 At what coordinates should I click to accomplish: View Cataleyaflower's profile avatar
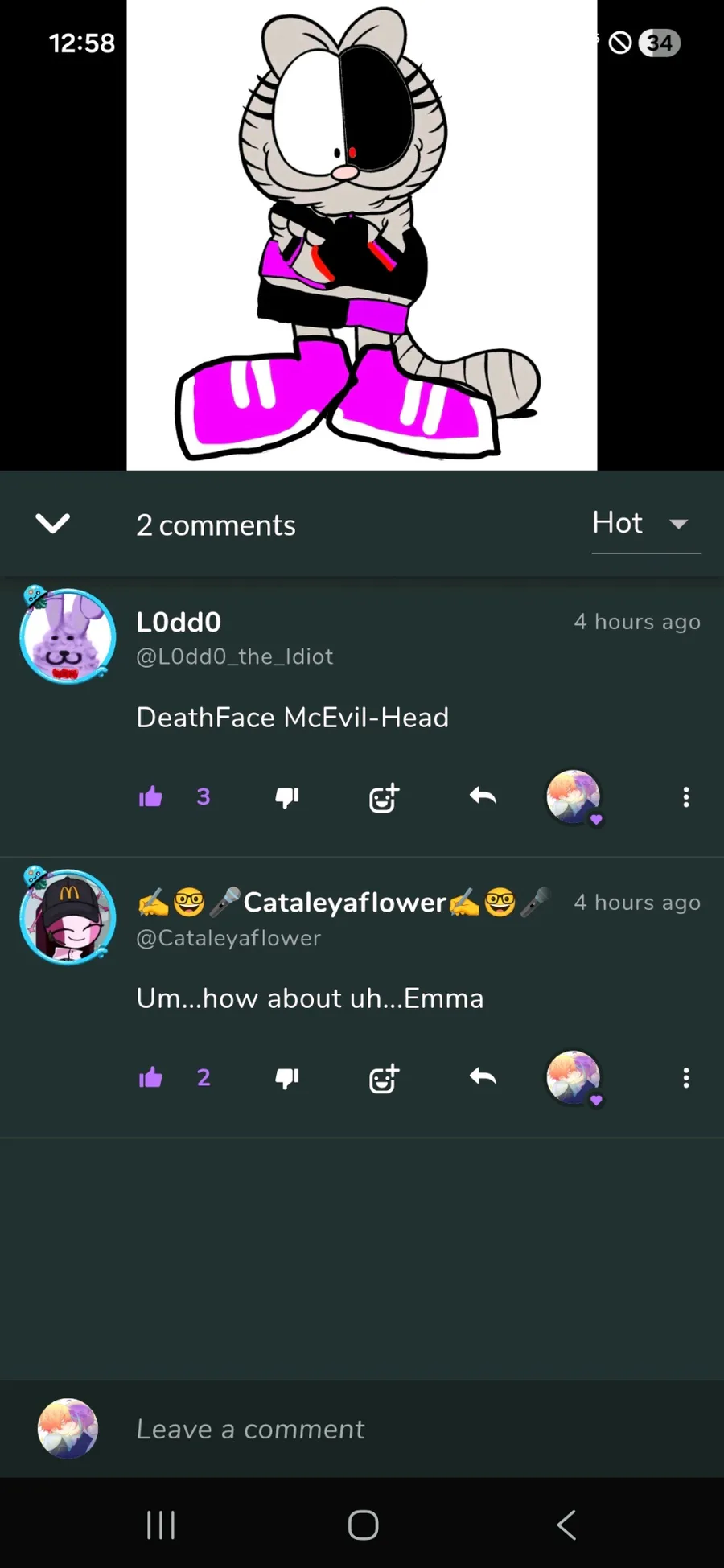(68, 916)
